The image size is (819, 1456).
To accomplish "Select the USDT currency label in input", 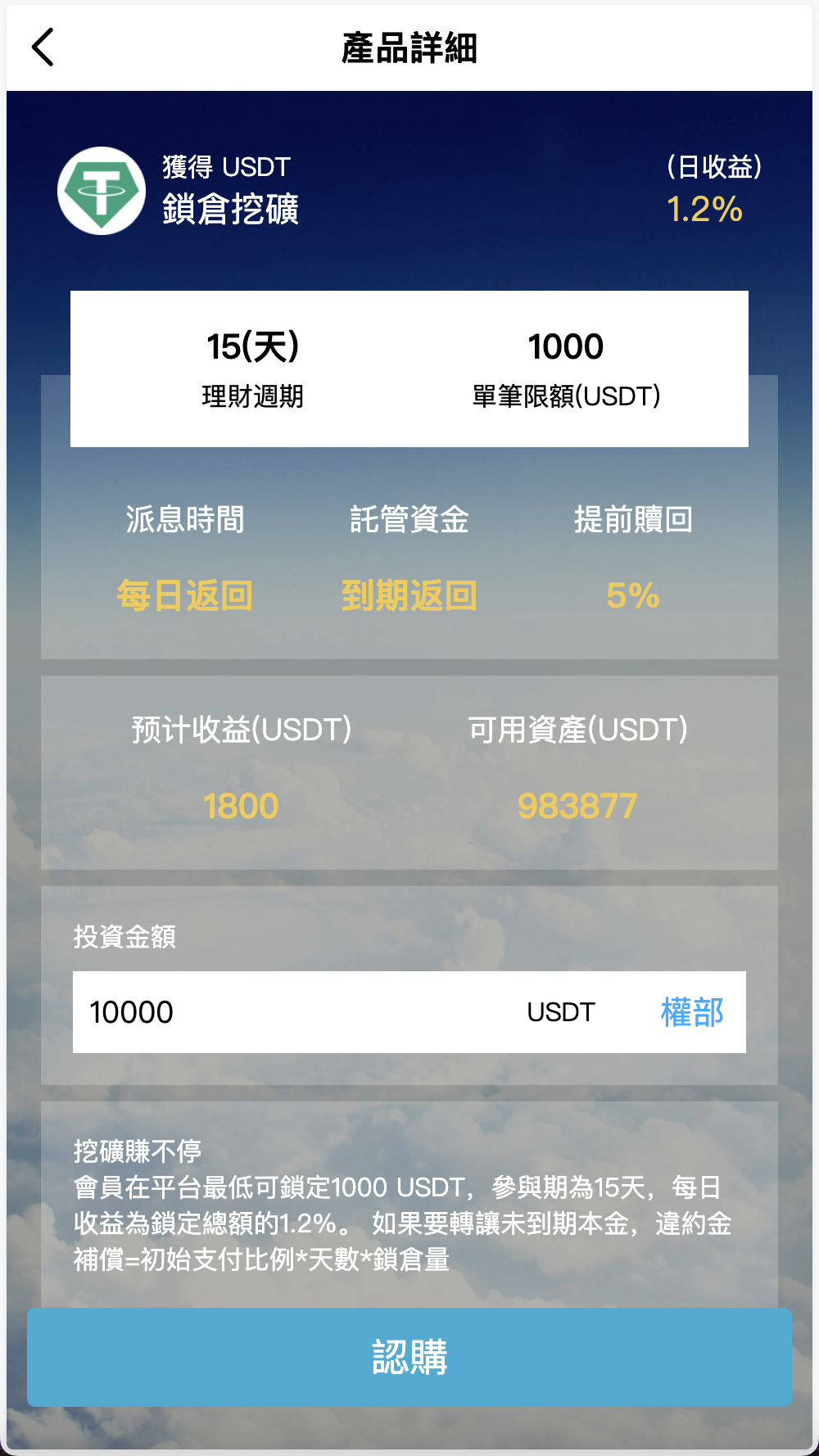I will [560, 1012].
